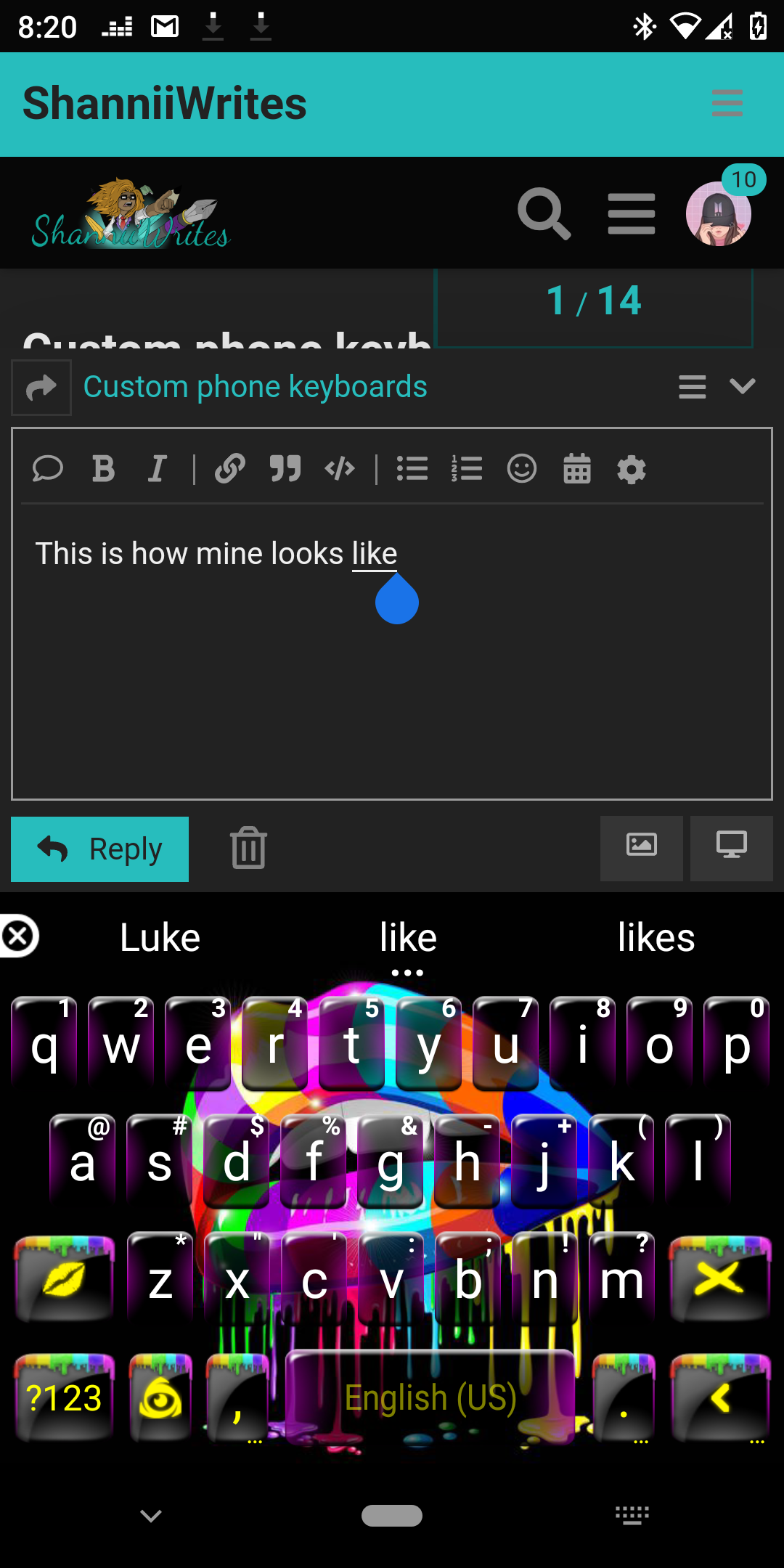This screenshot has width=784, height=1568.
Task: Add a blockquote to the reply
Action: point(285,469)
